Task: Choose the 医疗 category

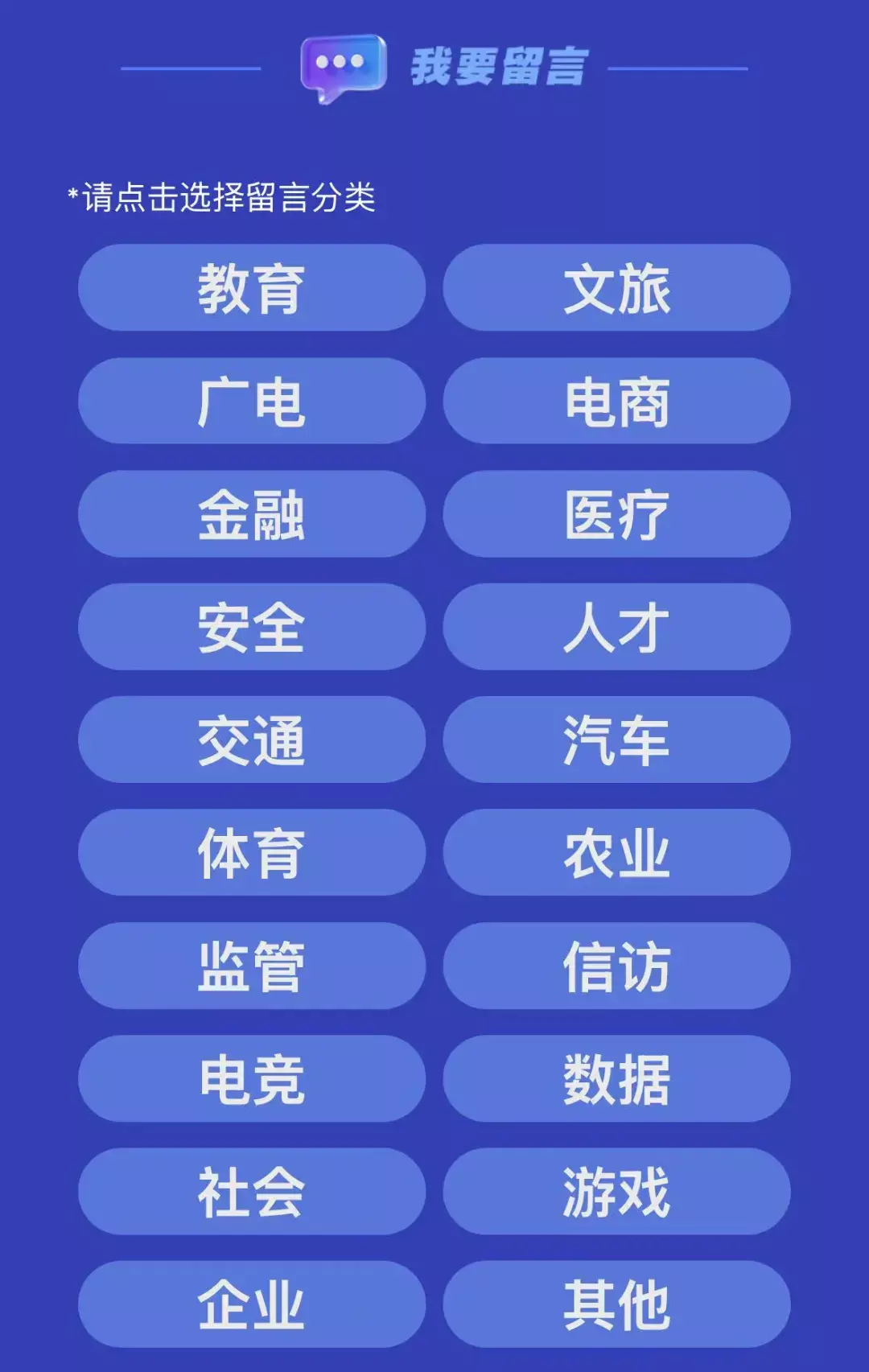Action: [616, 514]
